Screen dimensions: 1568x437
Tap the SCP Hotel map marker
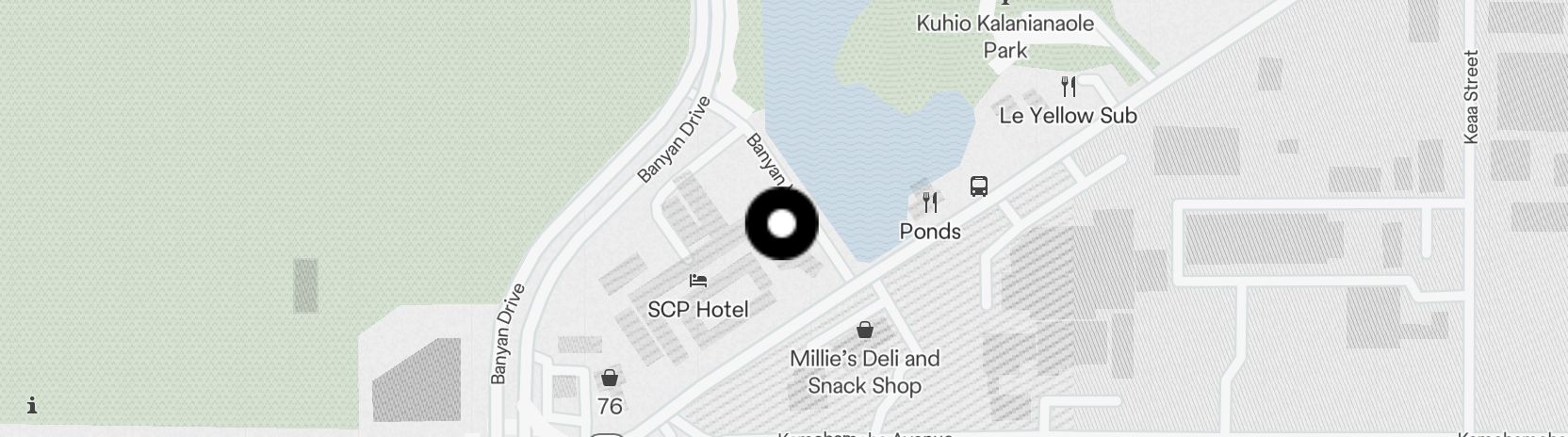pyautogui.click(x=698, y=281)
